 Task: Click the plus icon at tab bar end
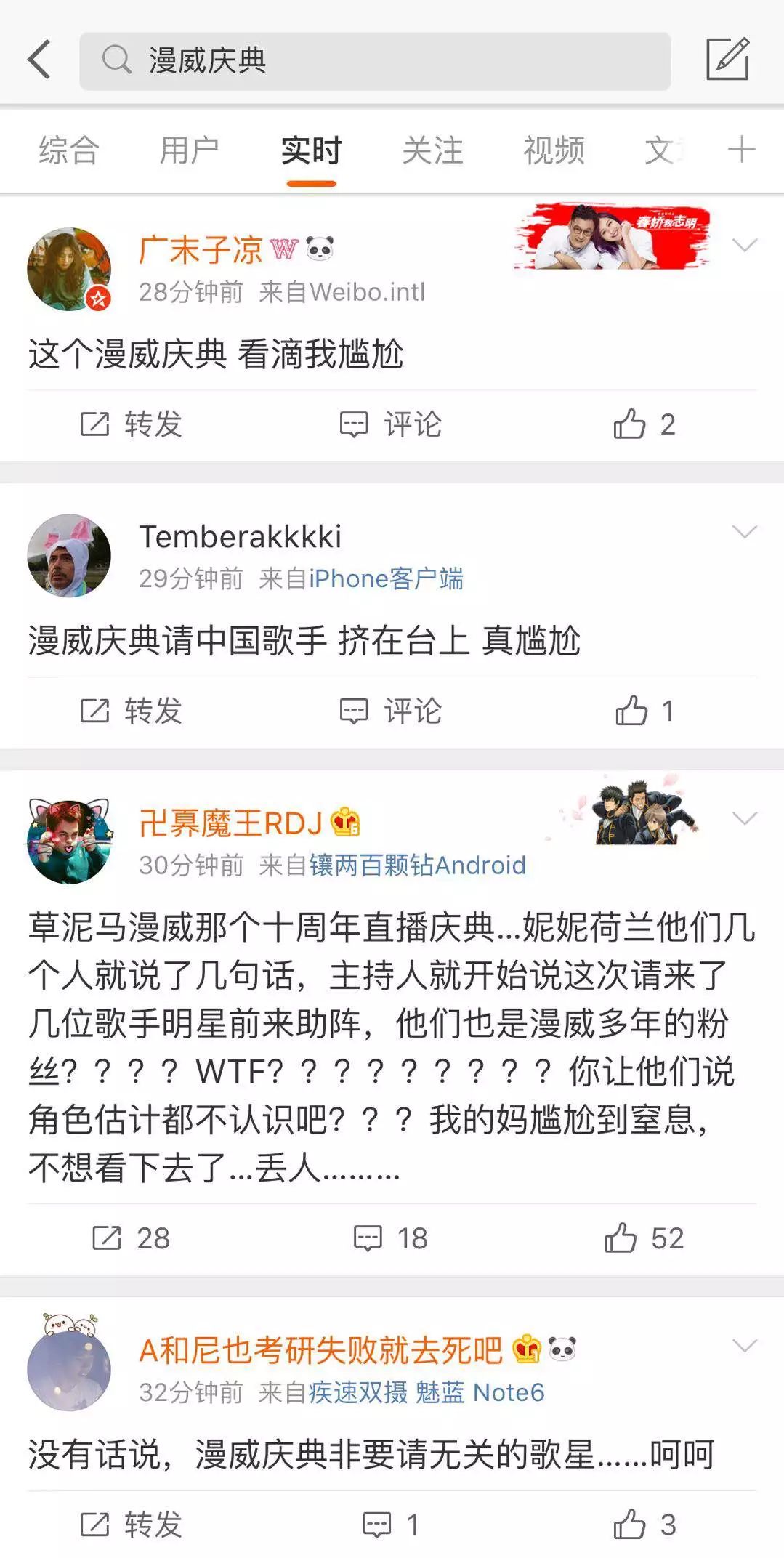click(742, 150)
